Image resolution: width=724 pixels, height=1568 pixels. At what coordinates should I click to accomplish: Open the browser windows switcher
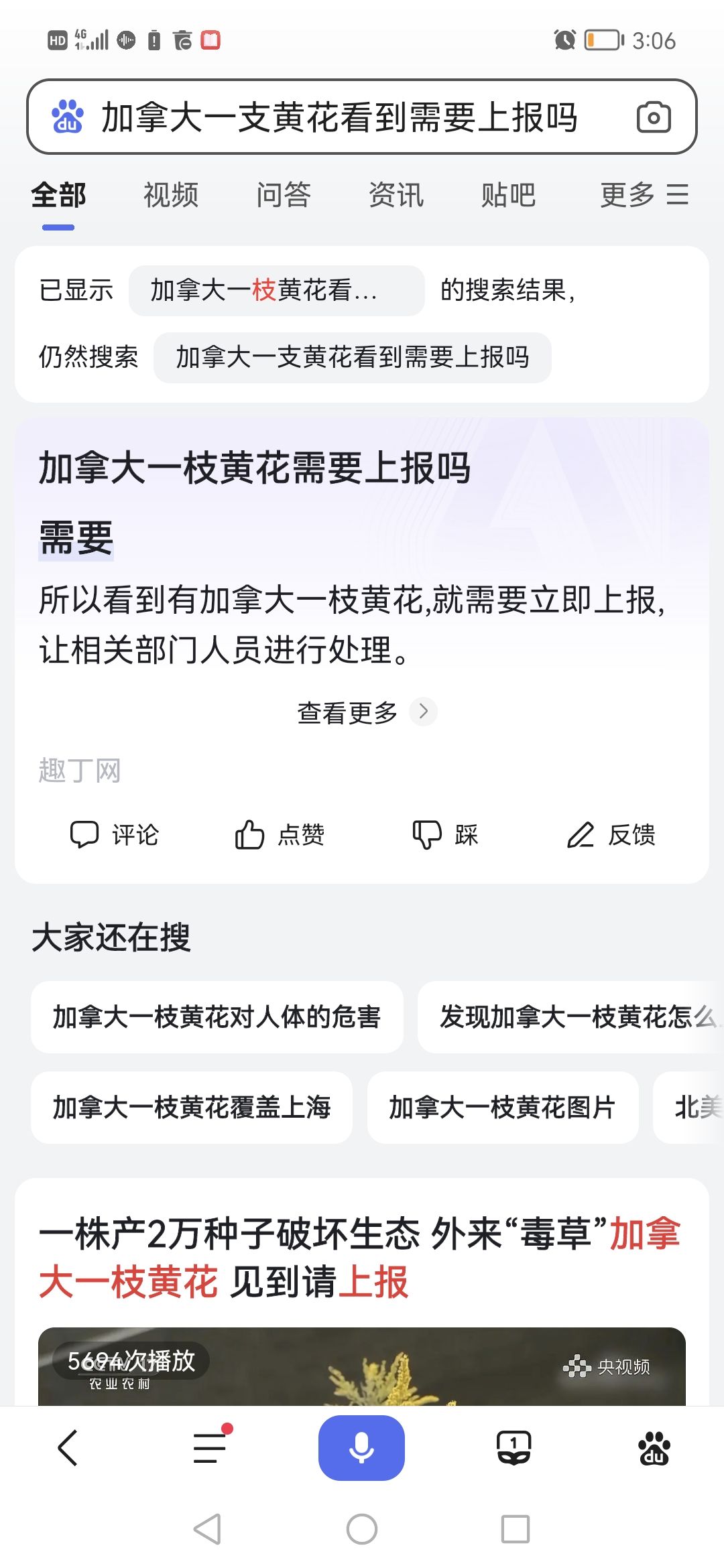[x=514, y=1448]
